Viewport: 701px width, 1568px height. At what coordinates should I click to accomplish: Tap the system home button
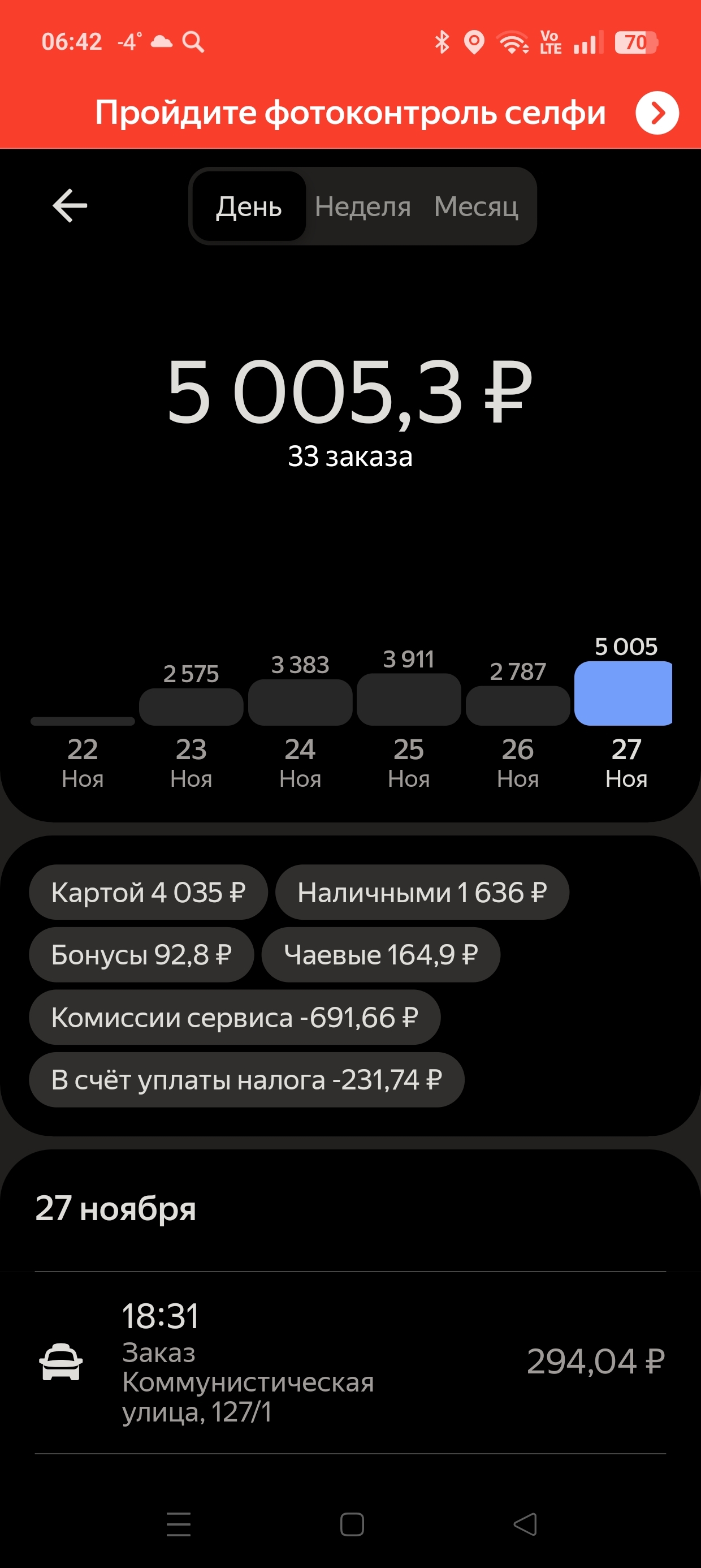[352, 1524]
